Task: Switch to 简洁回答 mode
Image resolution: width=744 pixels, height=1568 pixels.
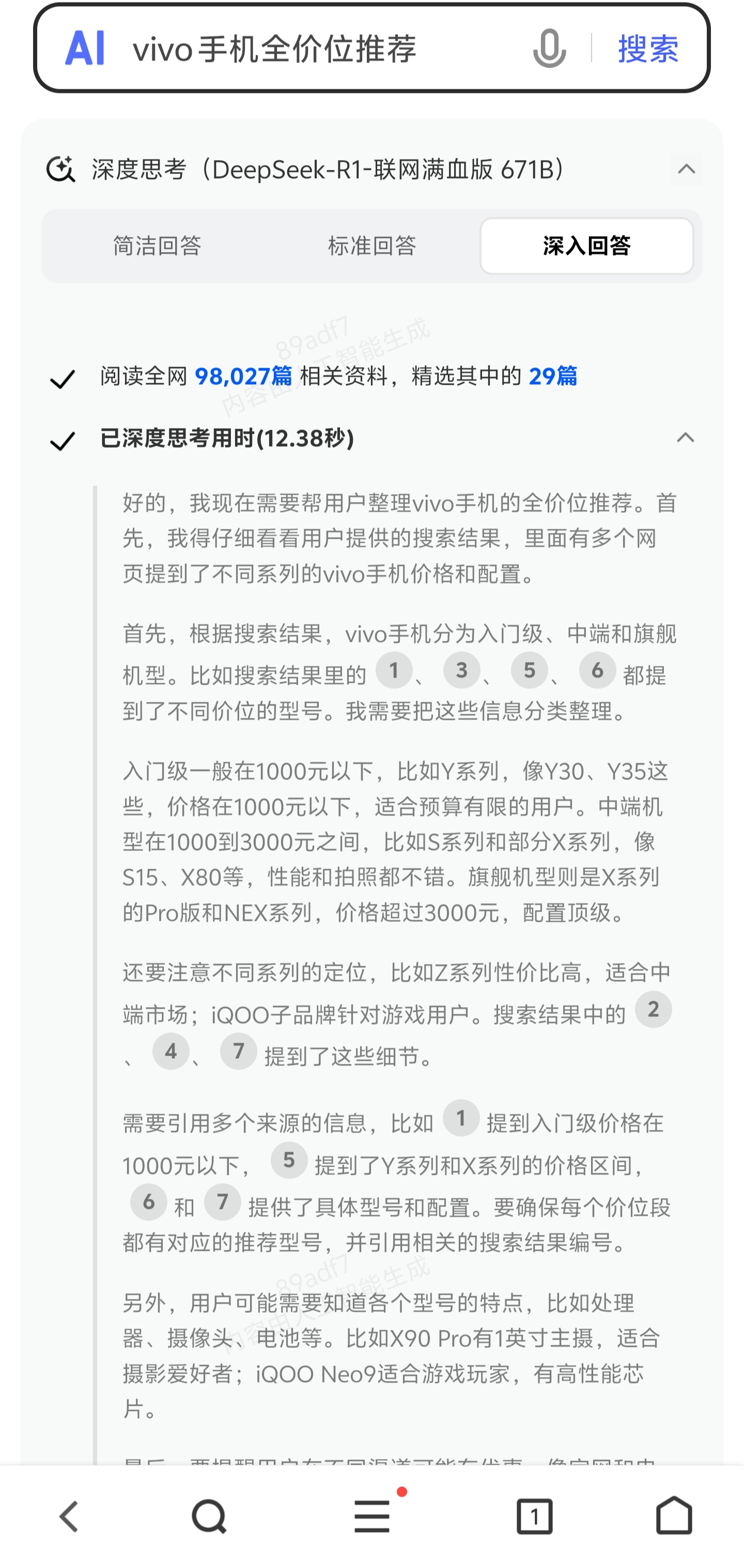Action: pos(157,246)
